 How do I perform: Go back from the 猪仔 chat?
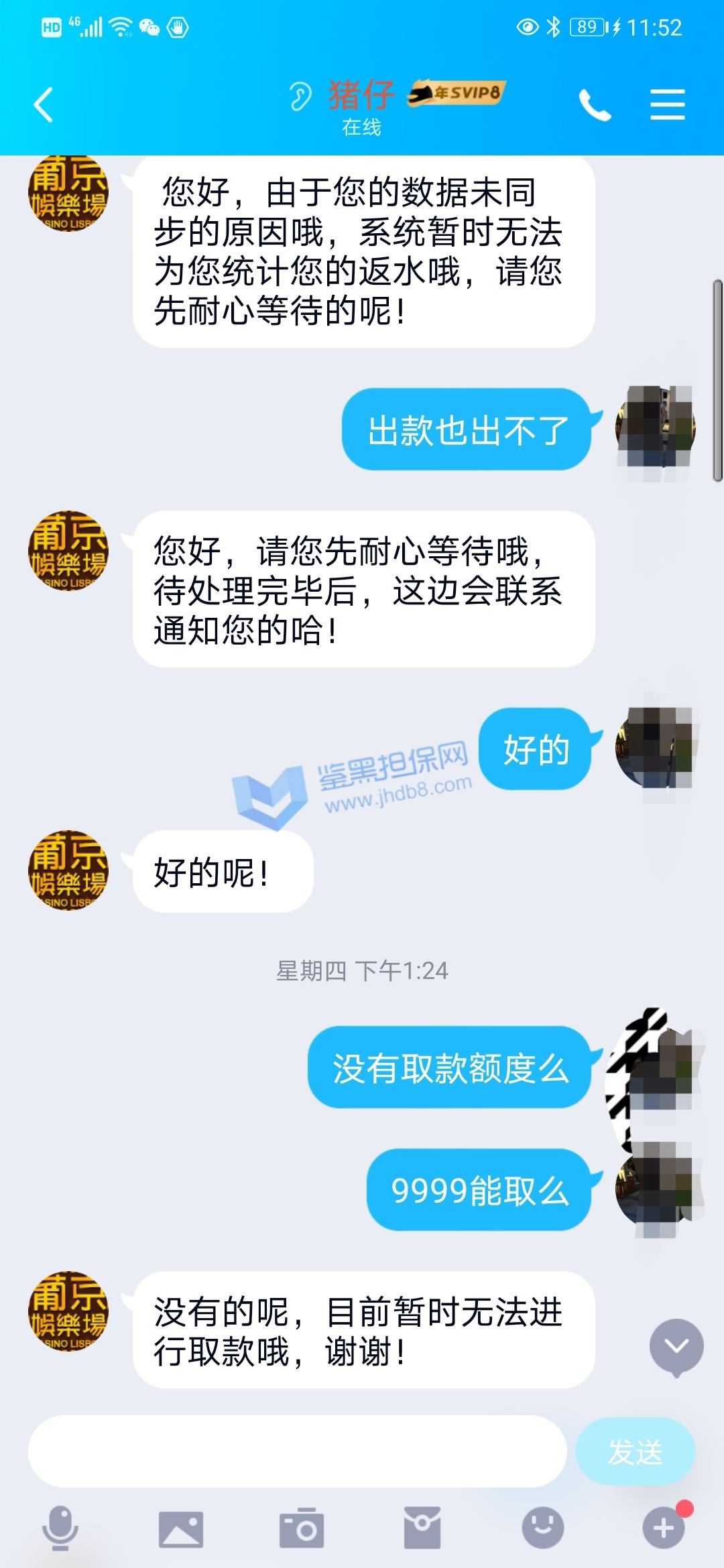44,105
